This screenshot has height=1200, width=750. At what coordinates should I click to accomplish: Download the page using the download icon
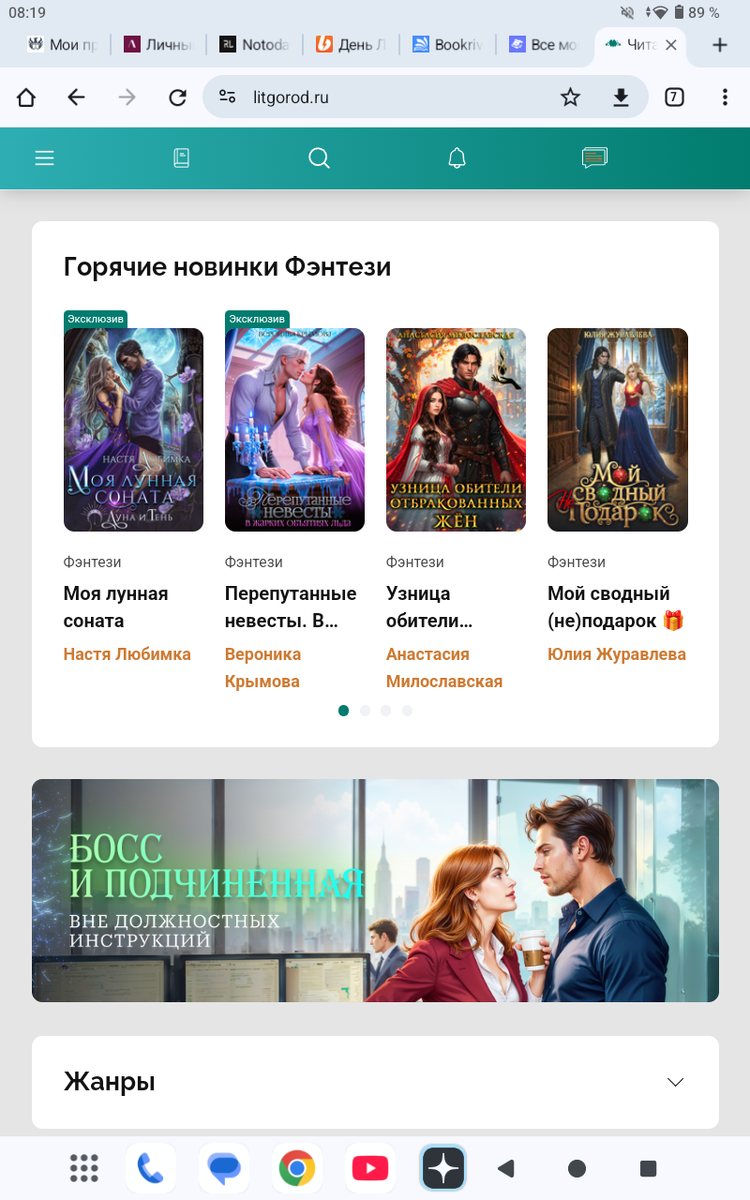[621, 97]
